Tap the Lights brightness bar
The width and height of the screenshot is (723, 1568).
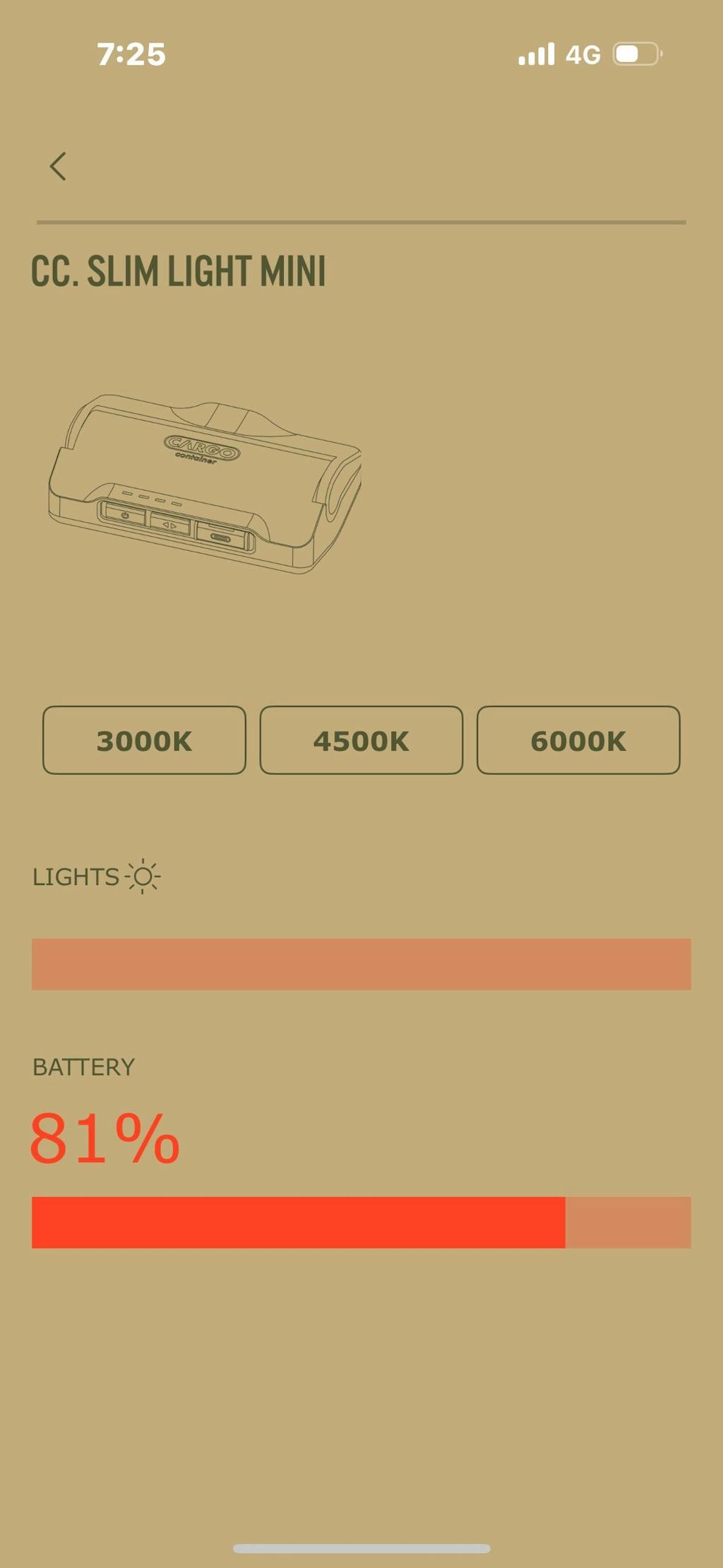(x=361, y=964)
